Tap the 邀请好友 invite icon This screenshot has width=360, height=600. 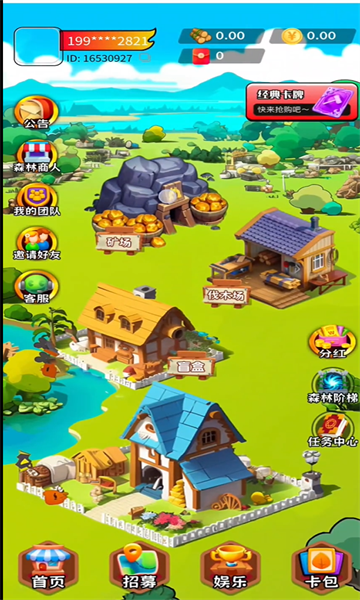click(37, 244)
